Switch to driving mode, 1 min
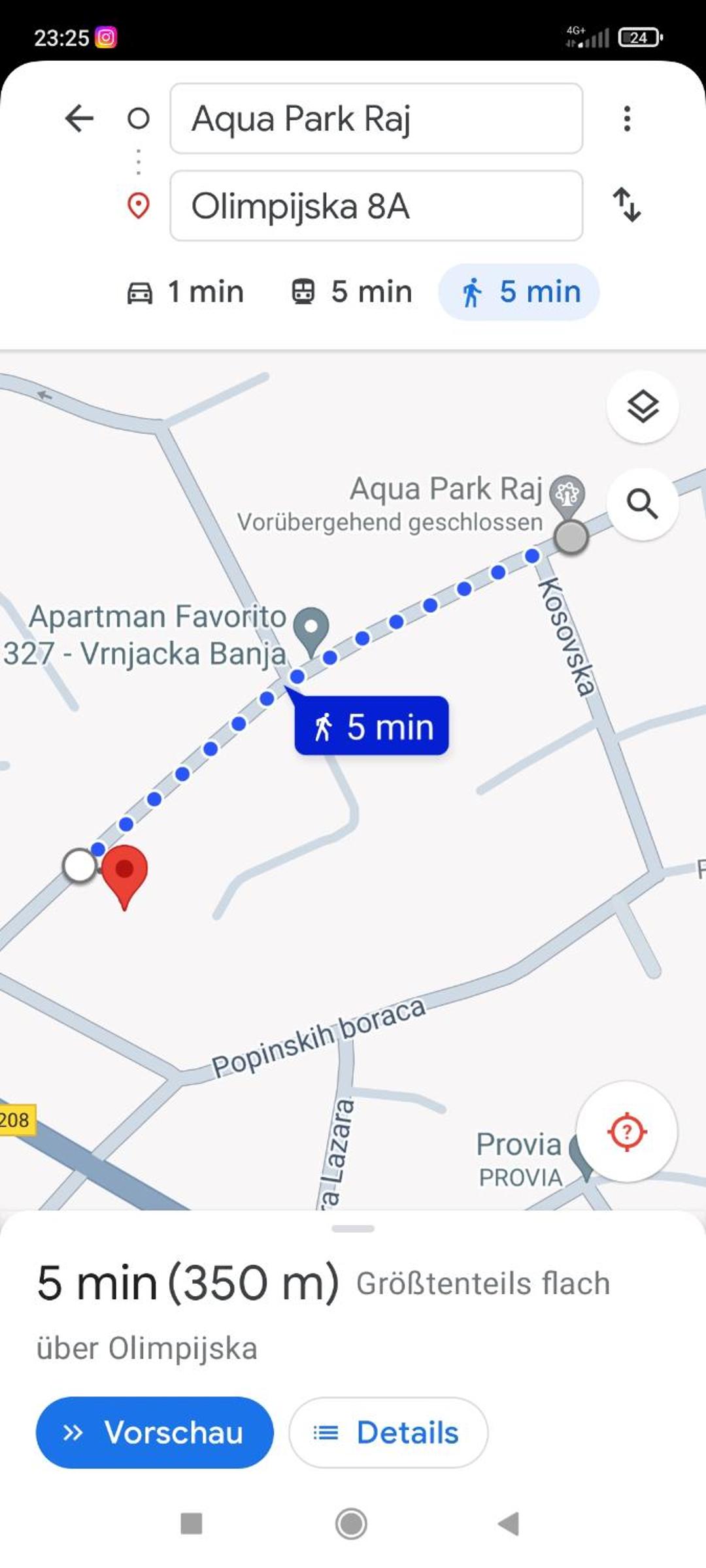 coord(185,291)
